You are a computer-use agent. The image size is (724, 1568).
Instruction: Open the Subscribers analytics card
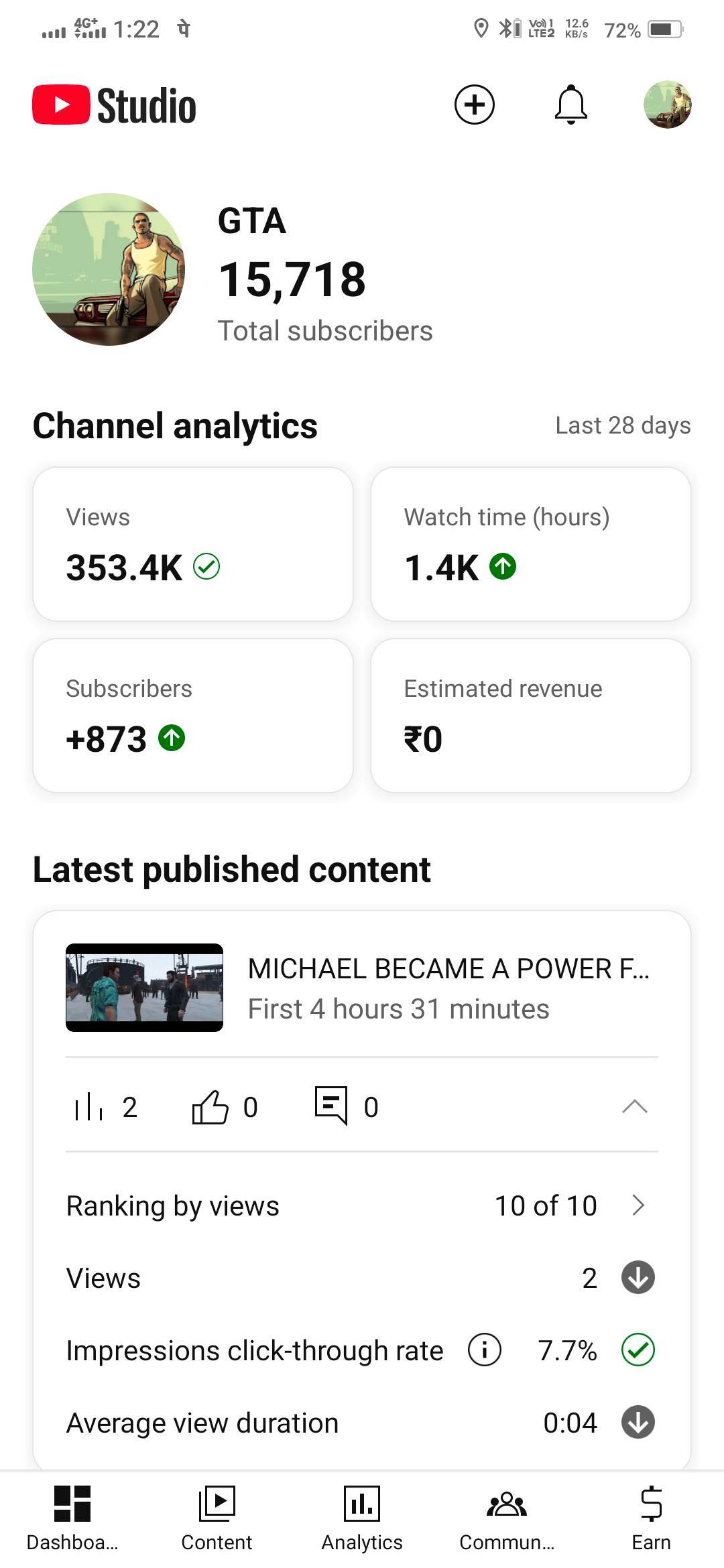tap(193, 716)
